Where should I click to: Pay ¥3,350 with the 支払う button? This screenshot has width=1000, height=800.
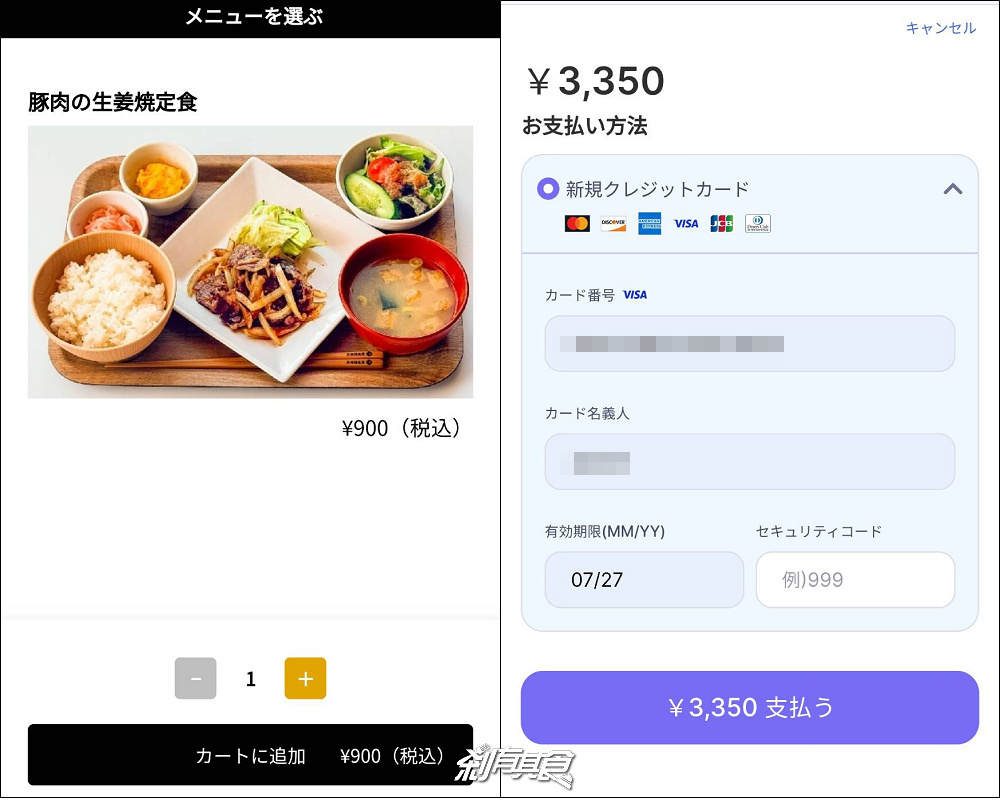tap(750, 708)
